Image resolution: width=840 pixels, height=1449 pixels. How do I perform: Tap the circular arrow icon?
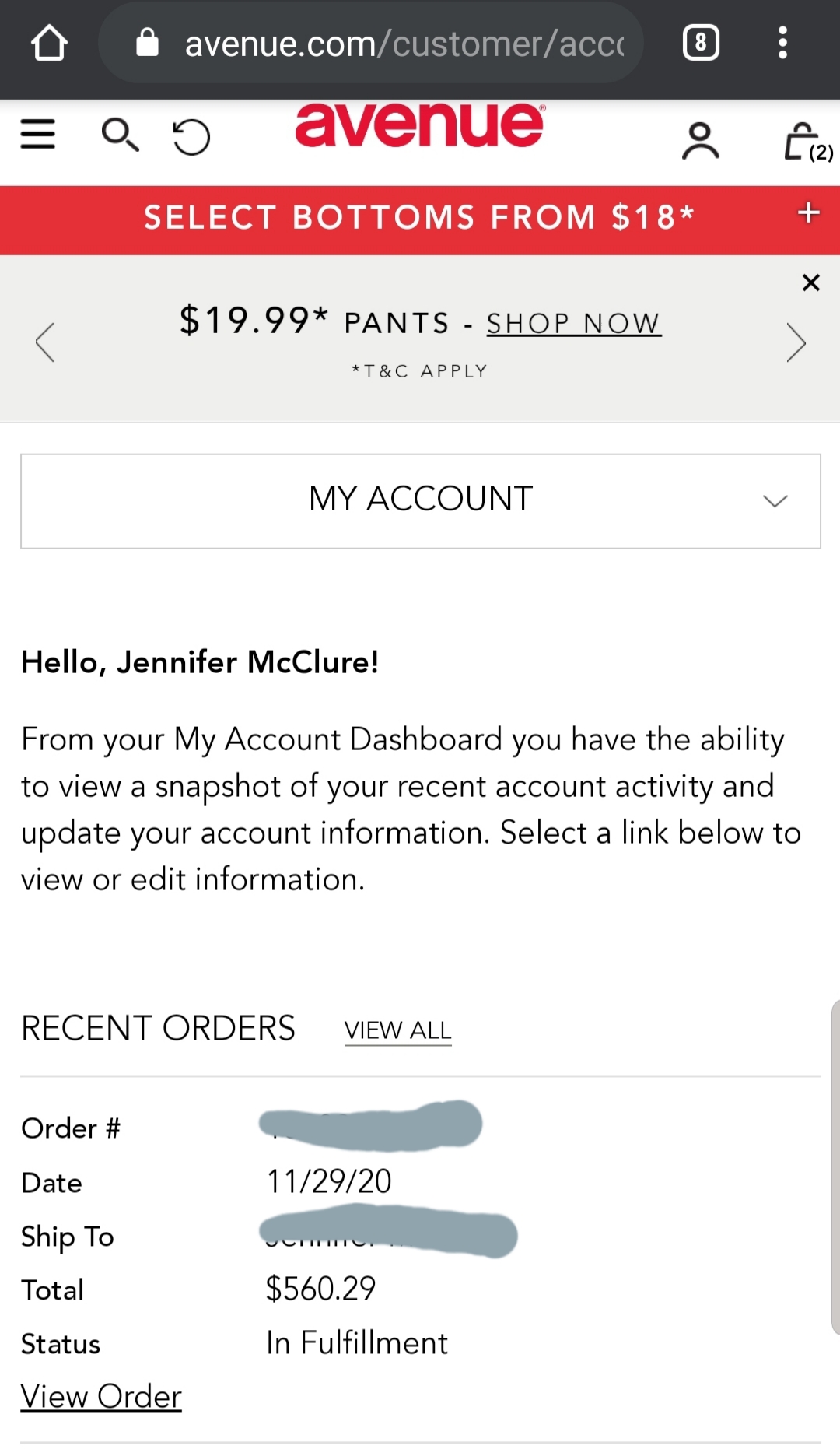(191, 137)
